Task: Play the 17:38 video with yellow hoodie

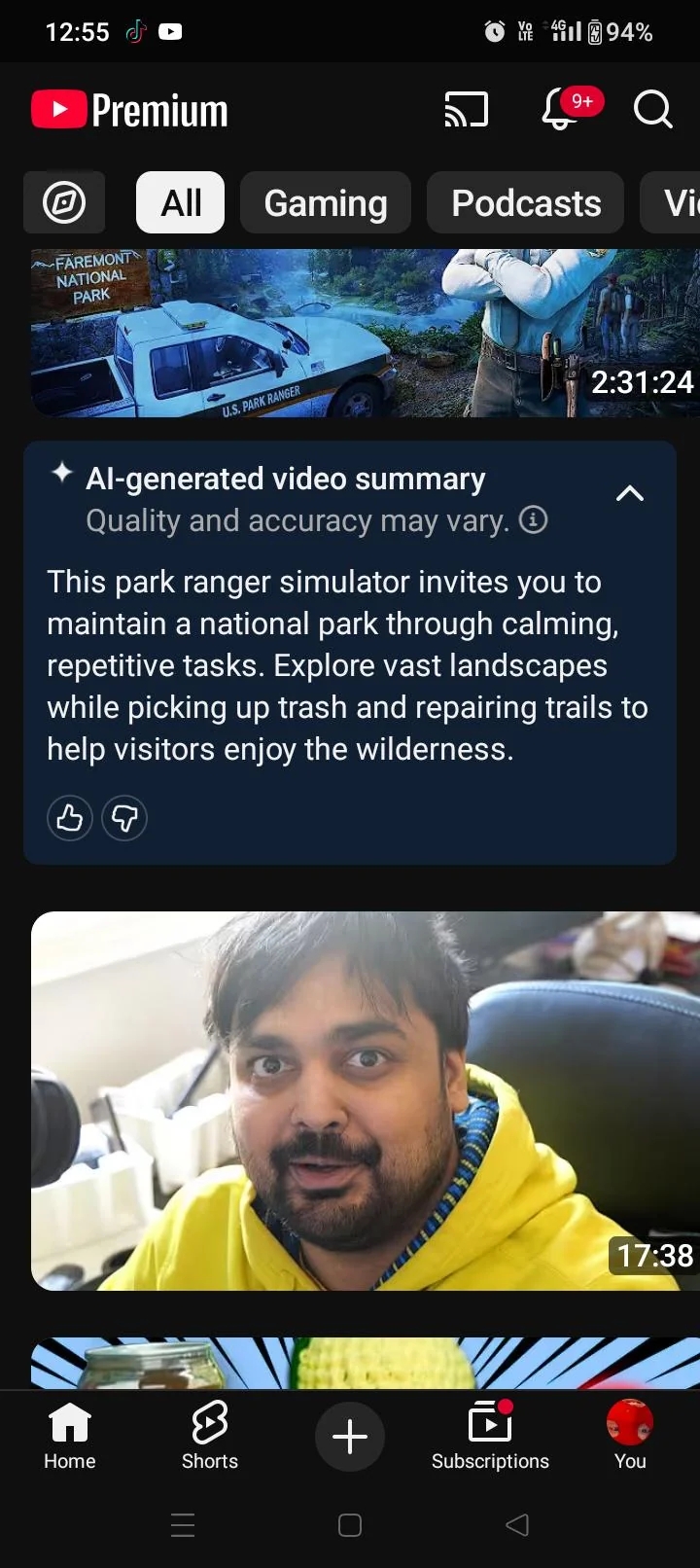Action: coord(366,1100)
